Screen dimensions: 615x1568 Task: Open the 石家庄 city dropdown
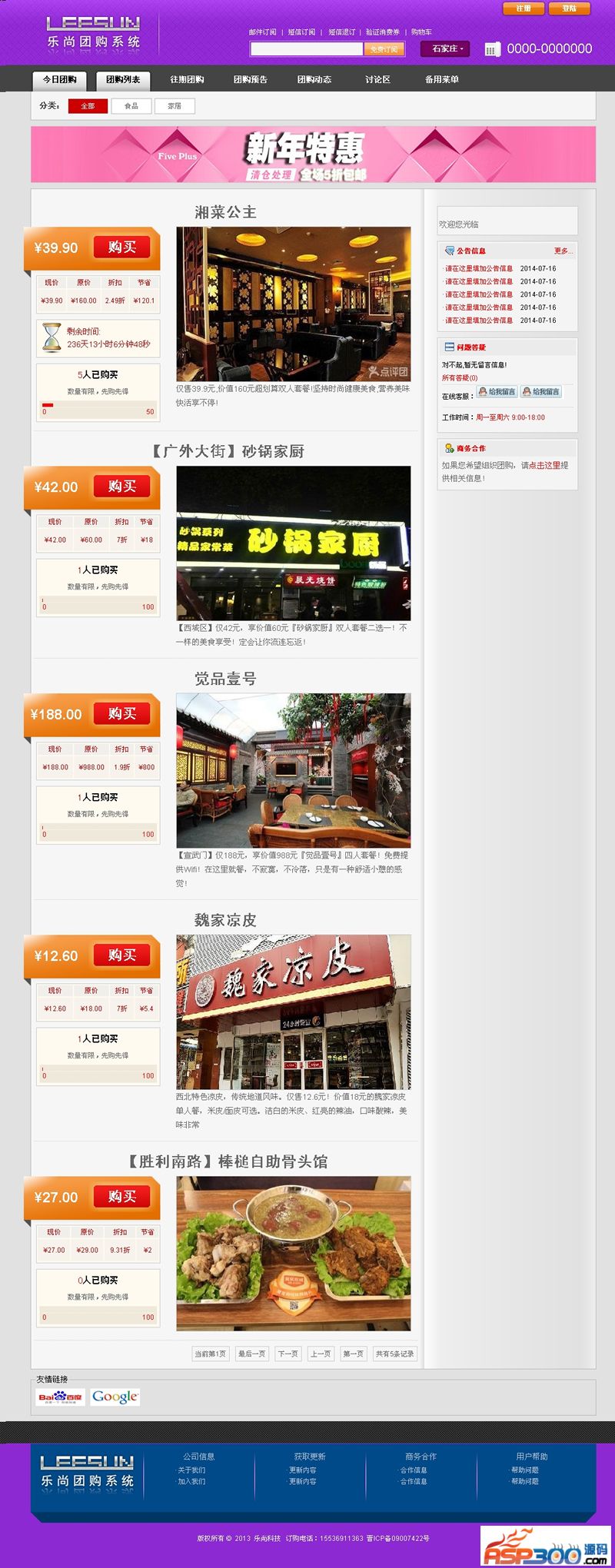tap(445, 49)
